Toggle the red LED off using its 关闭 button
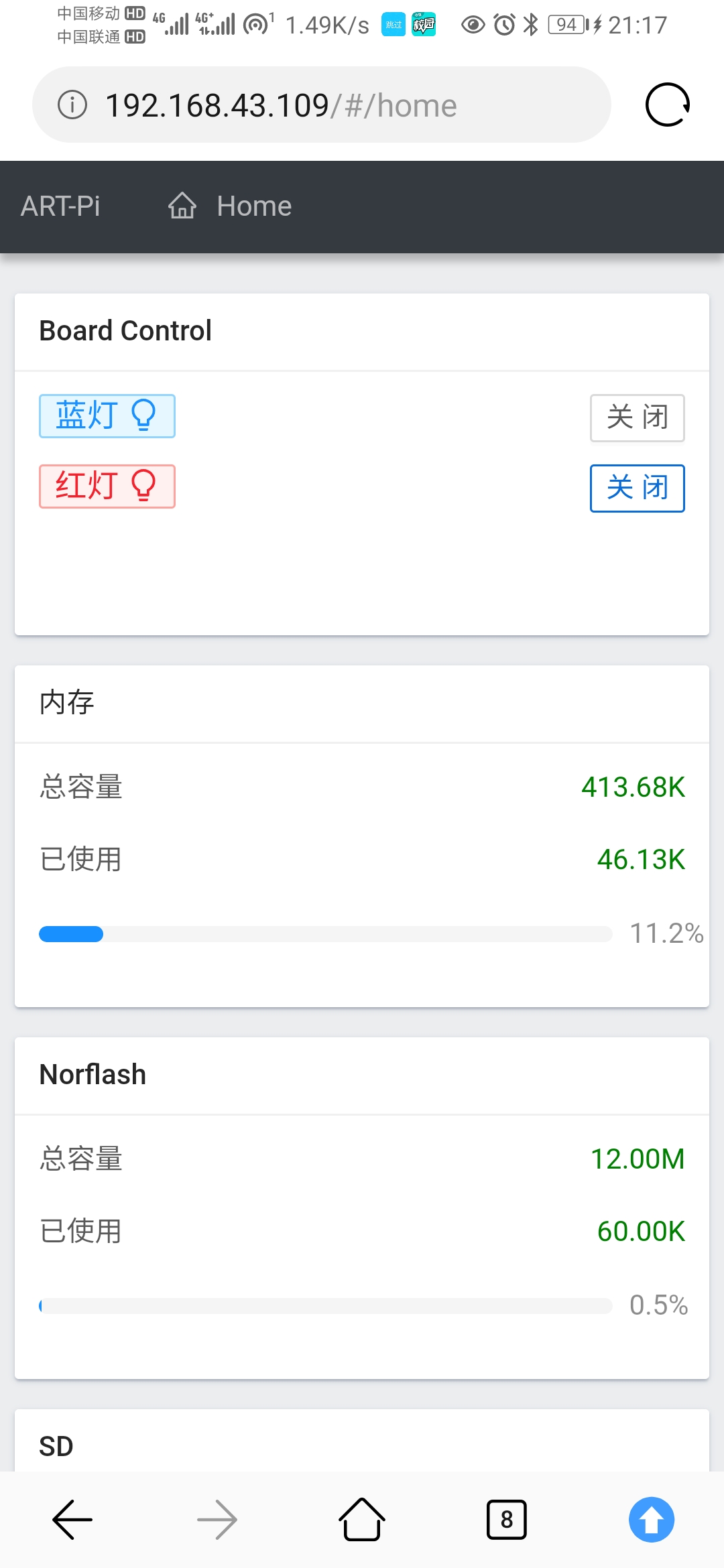724x1568 pixels. 636,488
